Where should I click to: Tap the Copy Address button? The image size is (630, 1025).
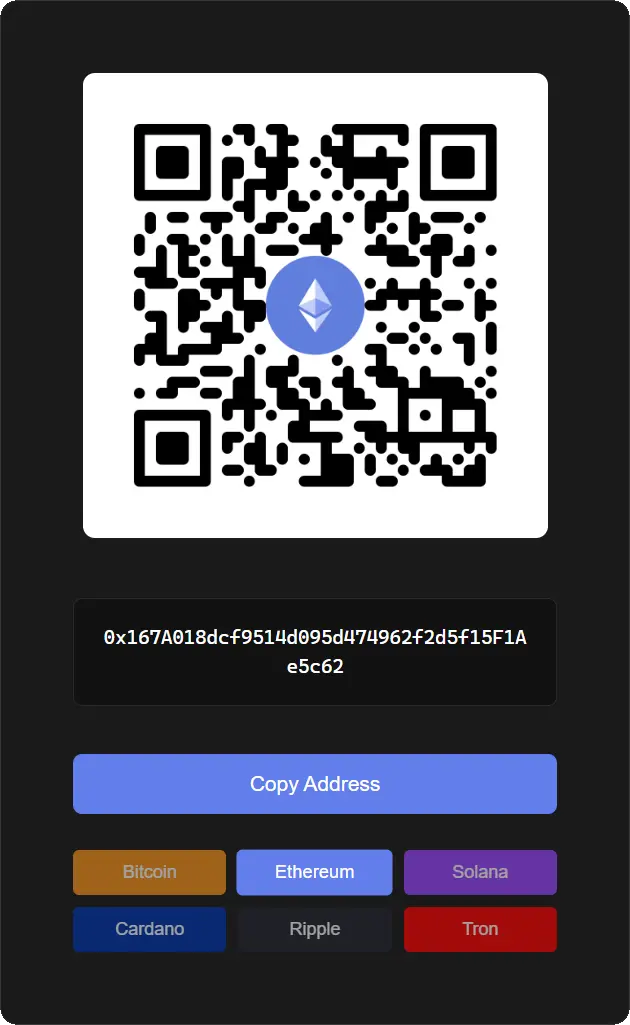[314, 784]
